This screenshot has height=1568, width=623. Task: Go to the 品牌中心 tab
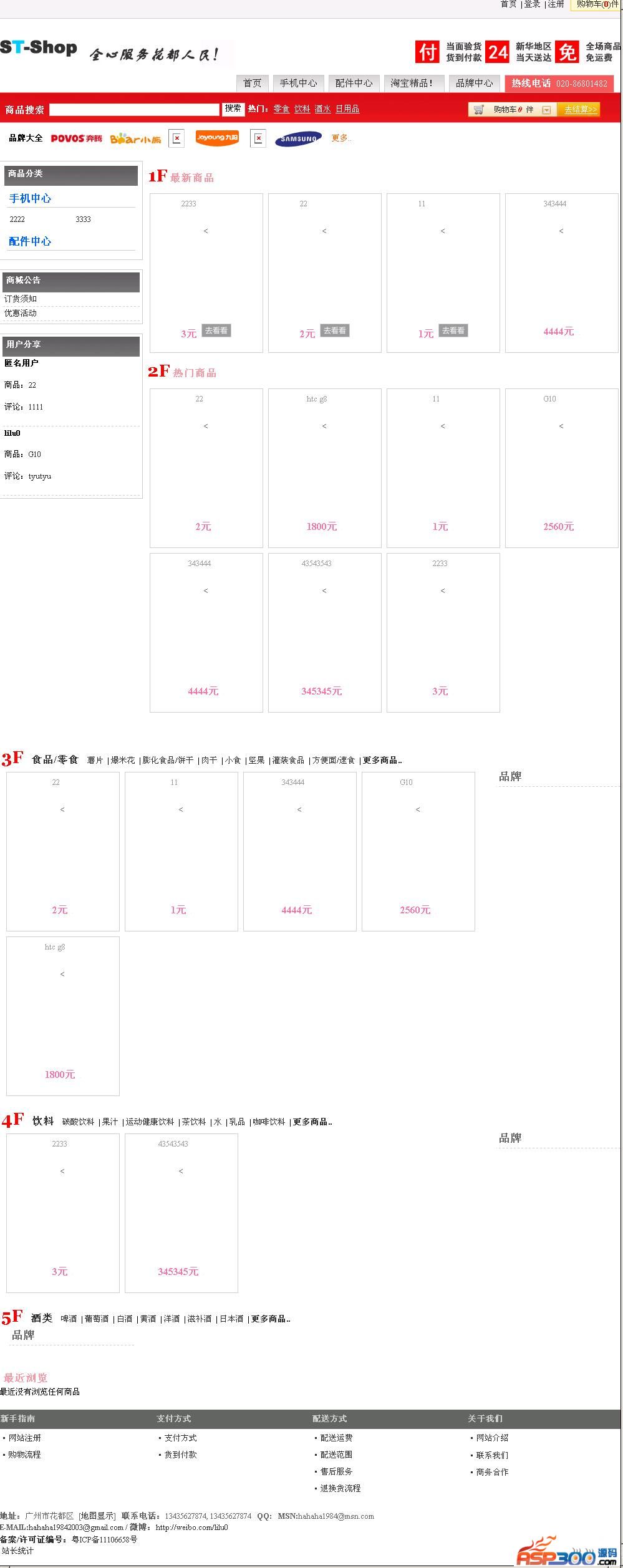coord(474,83)
